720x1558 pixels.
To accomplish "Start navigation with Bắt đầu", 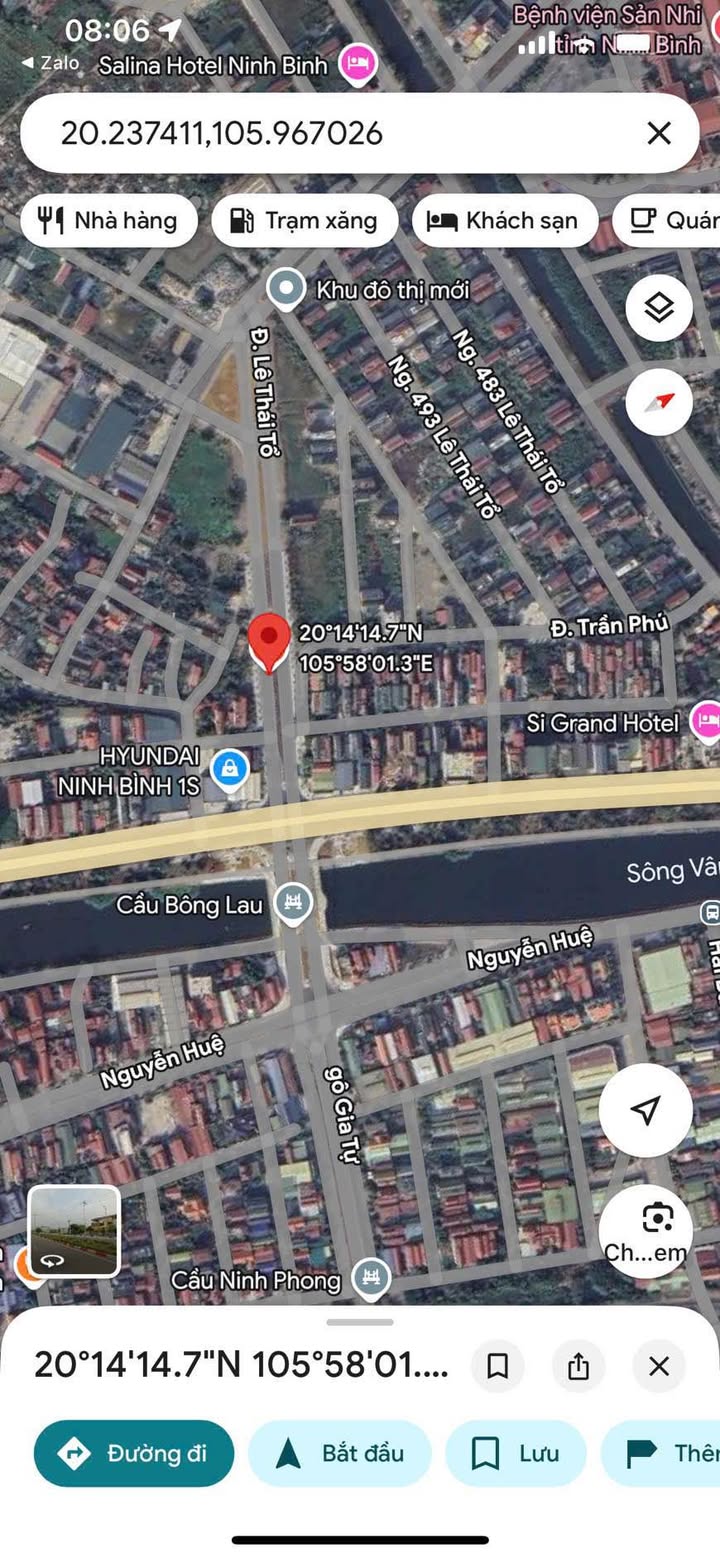I will [340, 1453].
